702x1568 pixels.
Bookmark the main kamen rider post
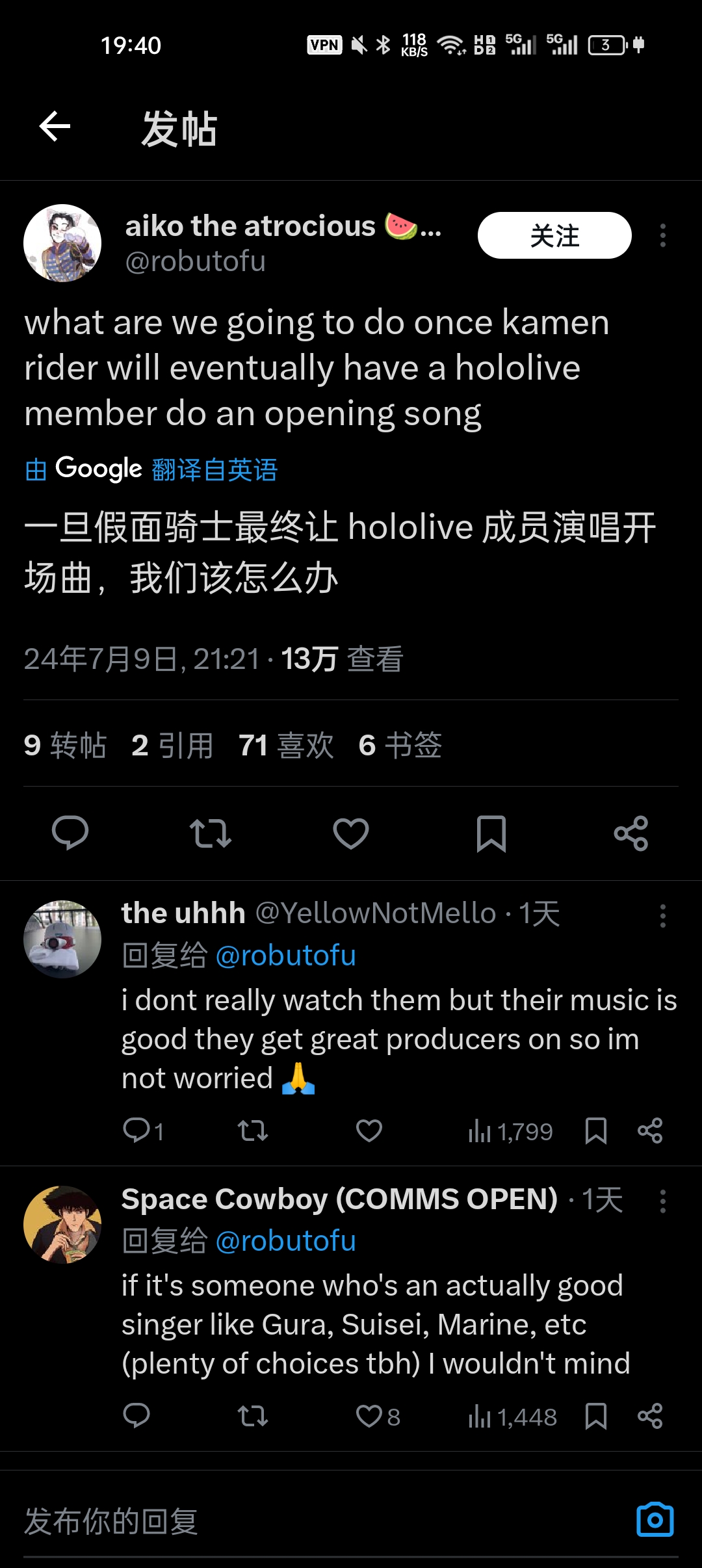491,833
